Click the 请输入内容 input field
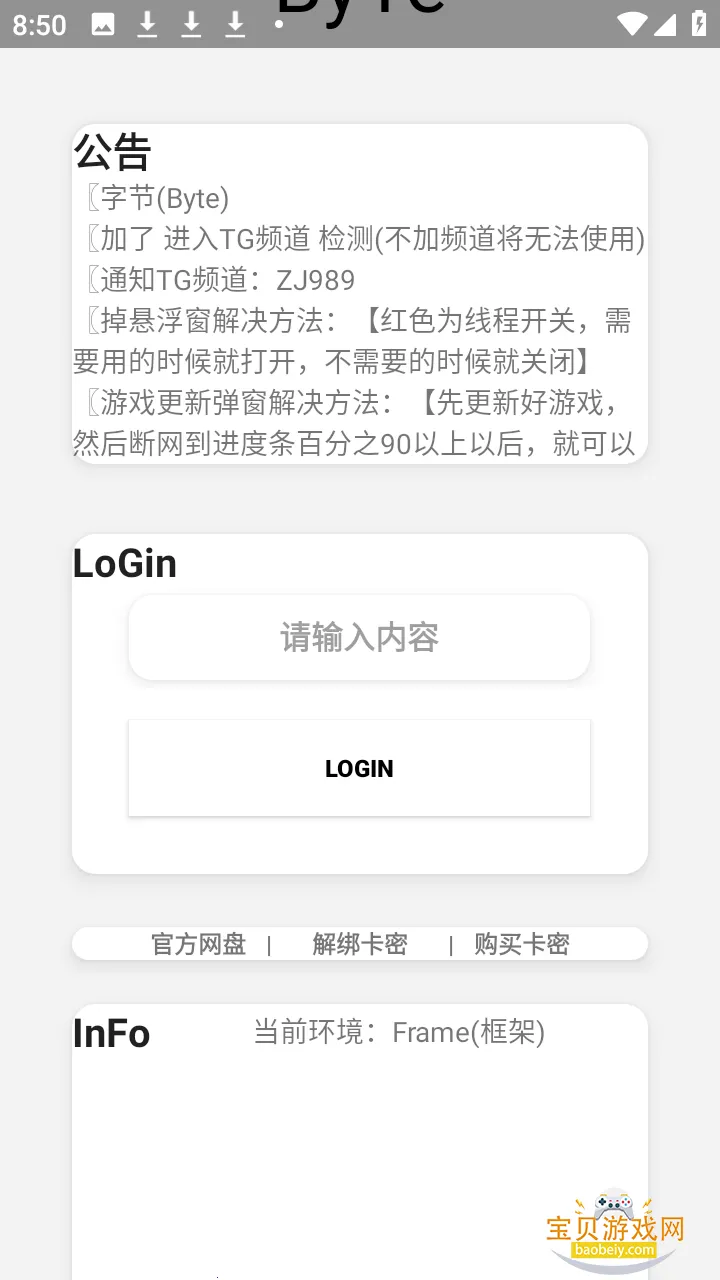The width and height of the screenshot is (720, 1280). (359, 637)
